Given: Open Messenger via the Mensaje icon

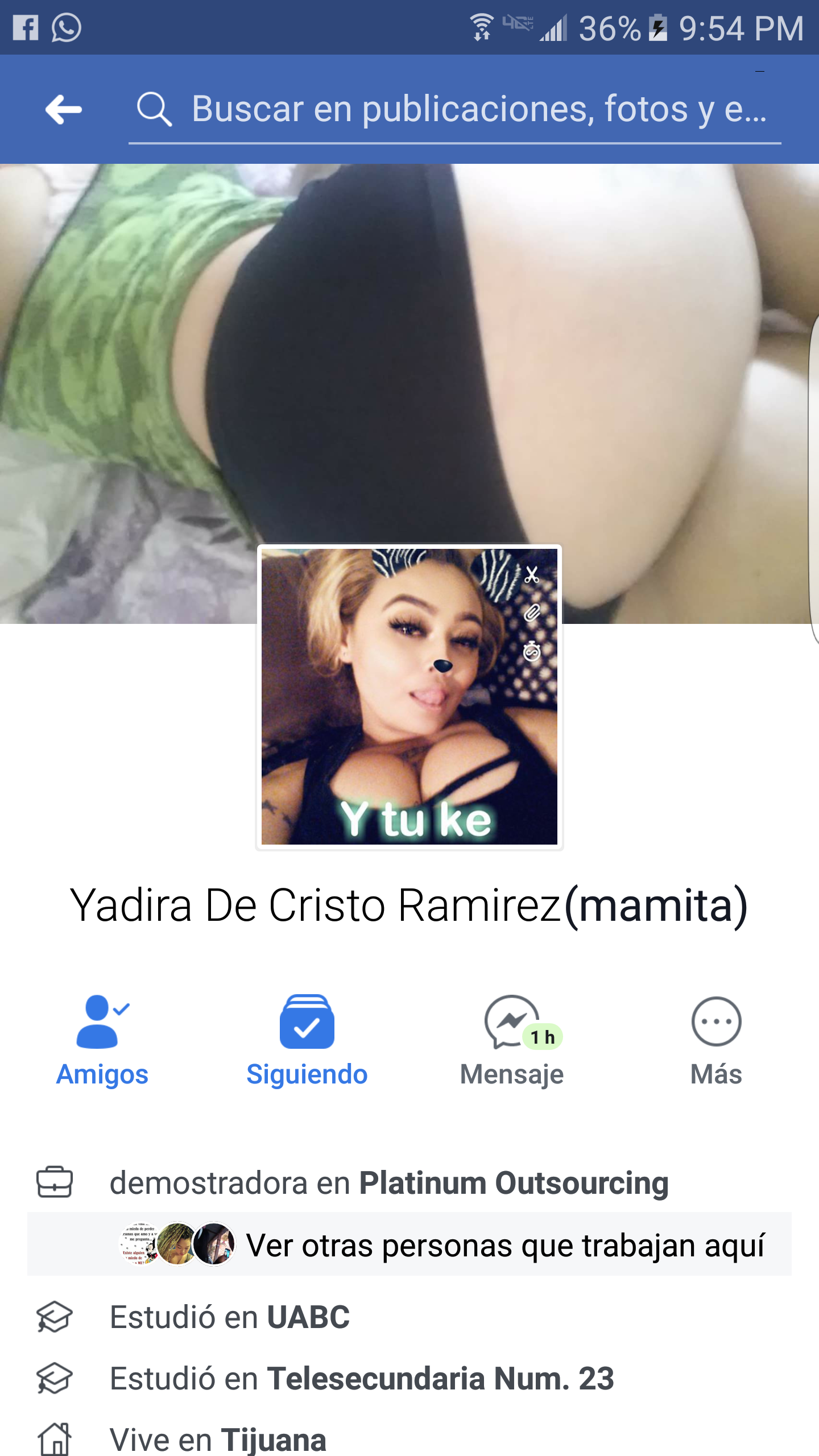Looking at the screenshot, I should click(511, 1022).
